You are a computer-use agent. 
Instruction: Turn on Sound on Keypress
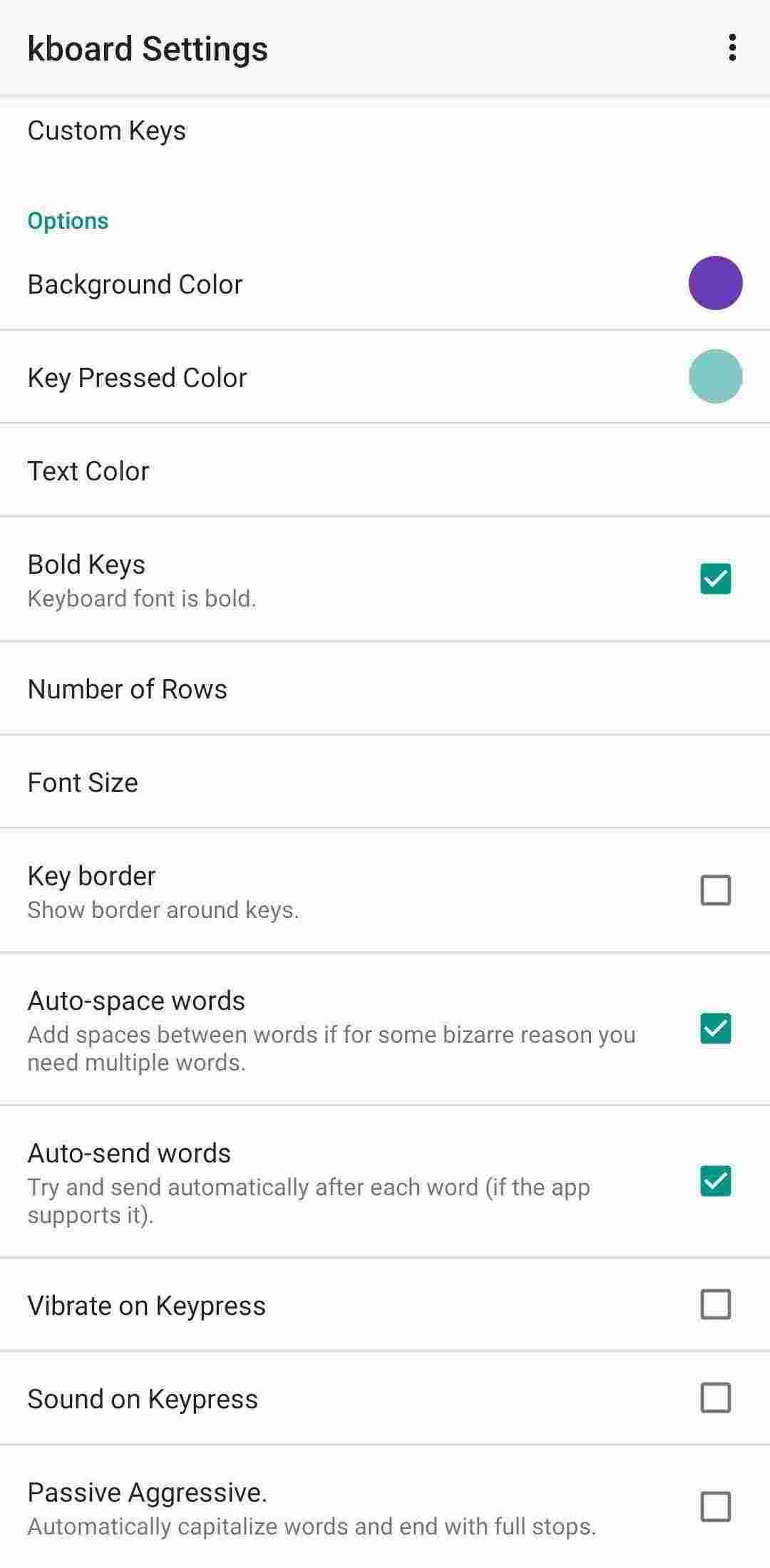[x=715, y=1398]
